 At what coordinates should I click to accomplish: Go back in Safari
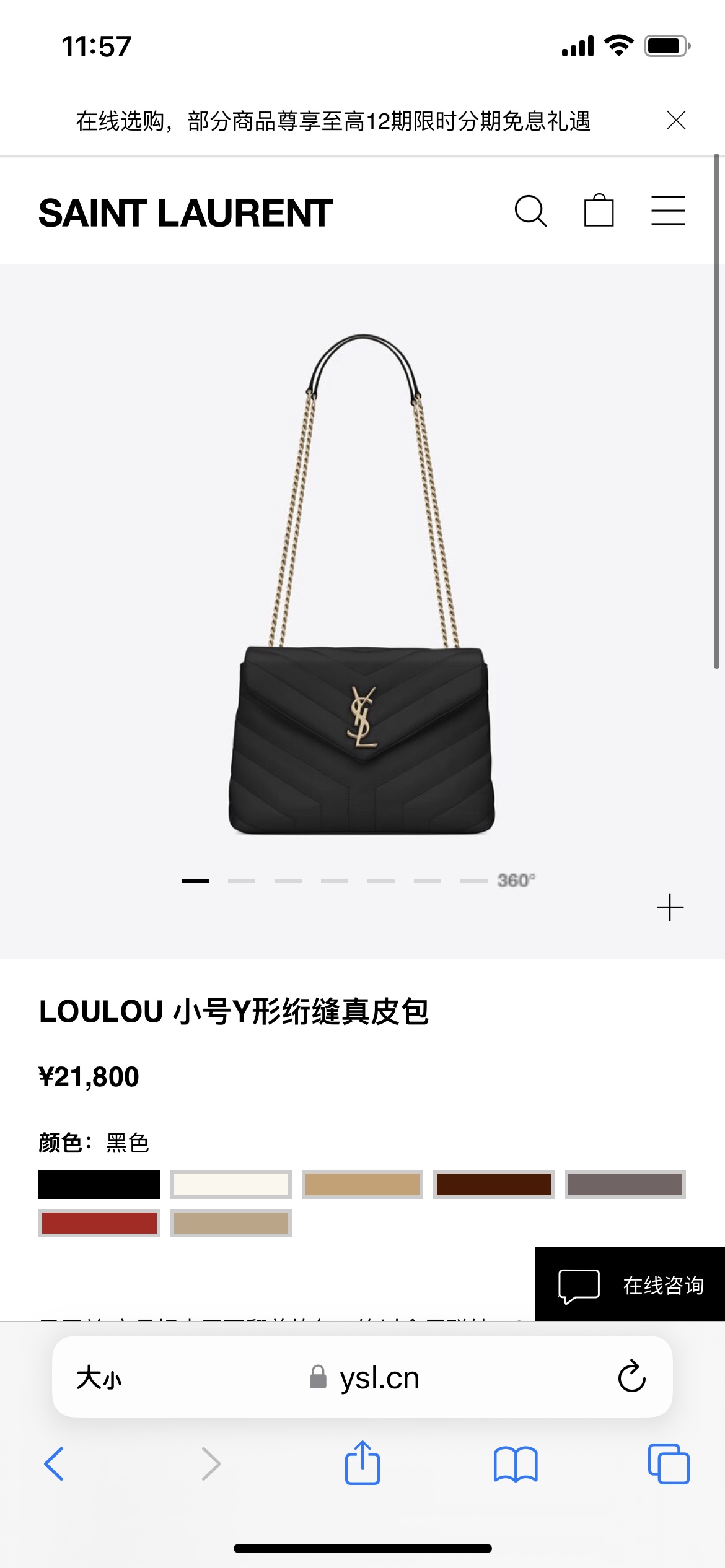(55, 1464)
